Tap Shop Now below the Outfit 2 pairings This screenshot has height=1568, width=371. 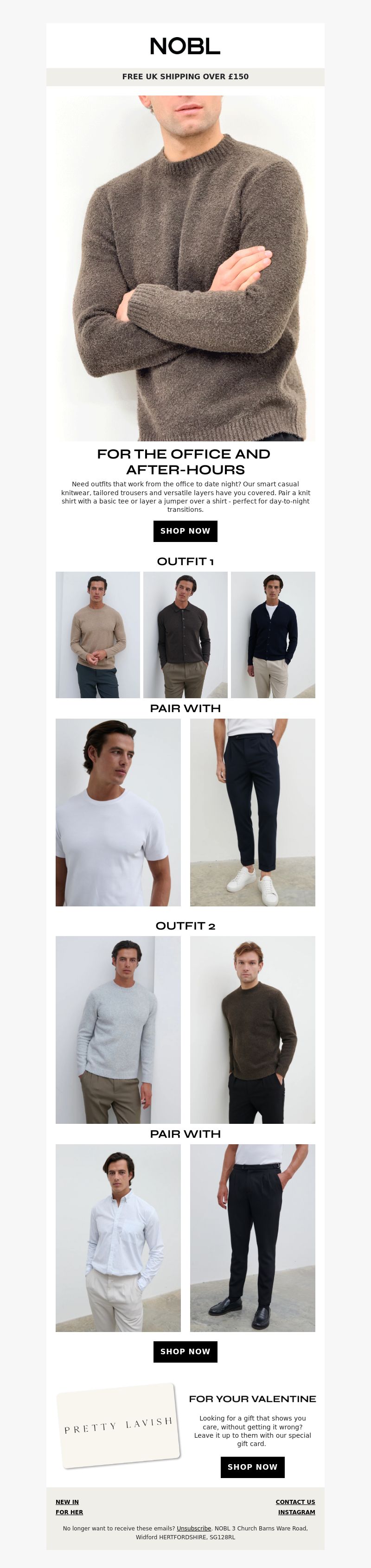(185, 1351)
